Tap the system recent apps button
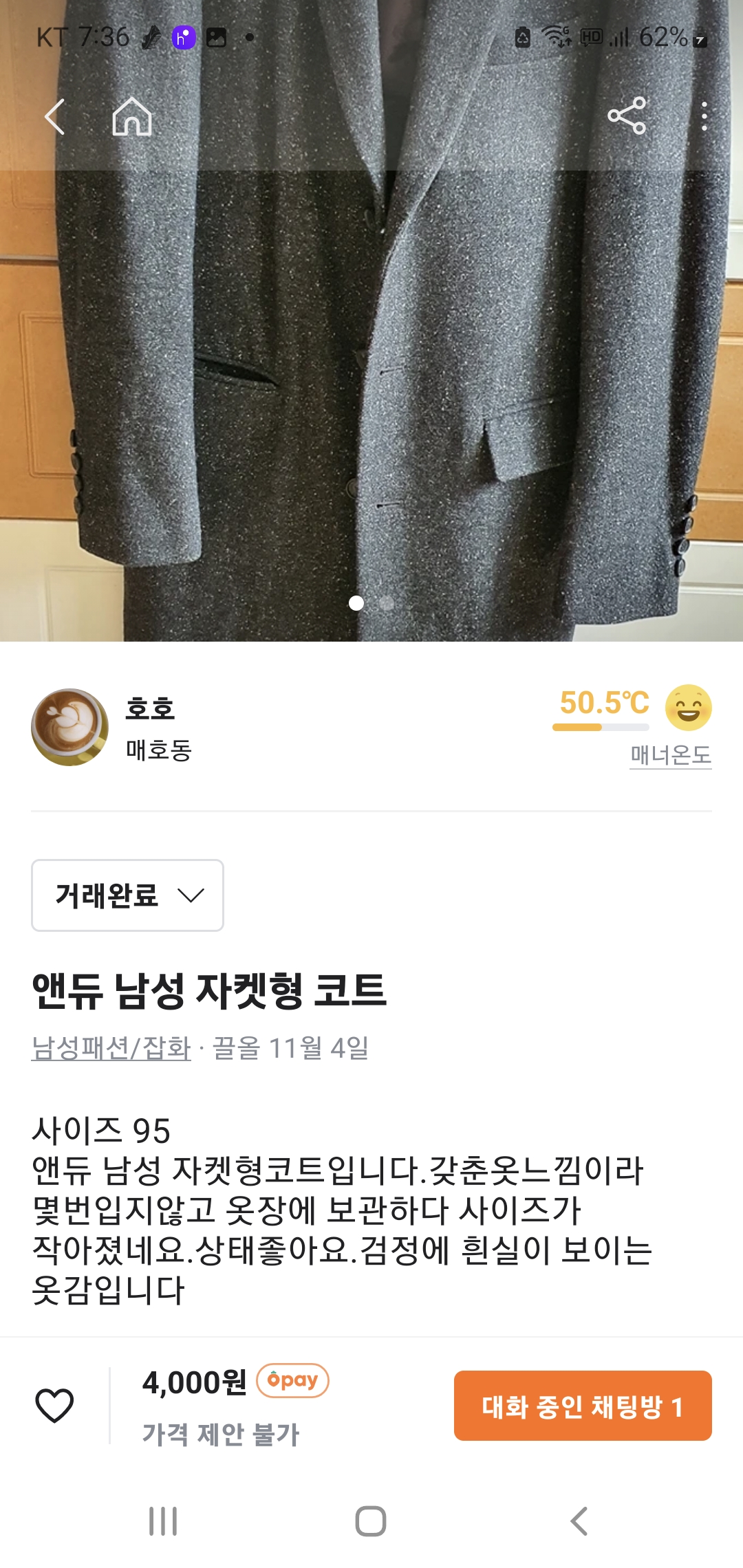The height and width of the screenshot is (1568, 743). click(x=163, y=1521)
